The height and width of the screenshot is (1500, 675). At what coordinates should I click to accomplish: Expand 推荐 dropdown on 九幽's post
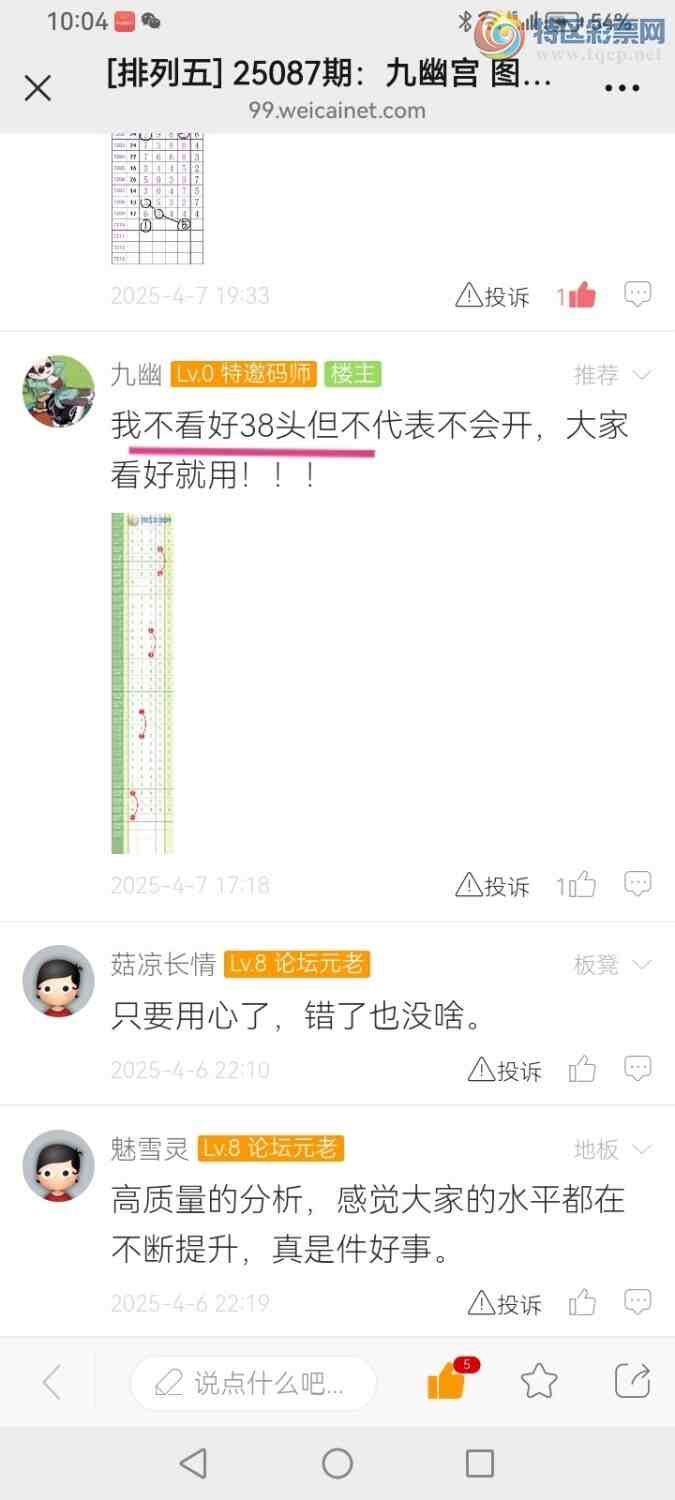[641, 375]
